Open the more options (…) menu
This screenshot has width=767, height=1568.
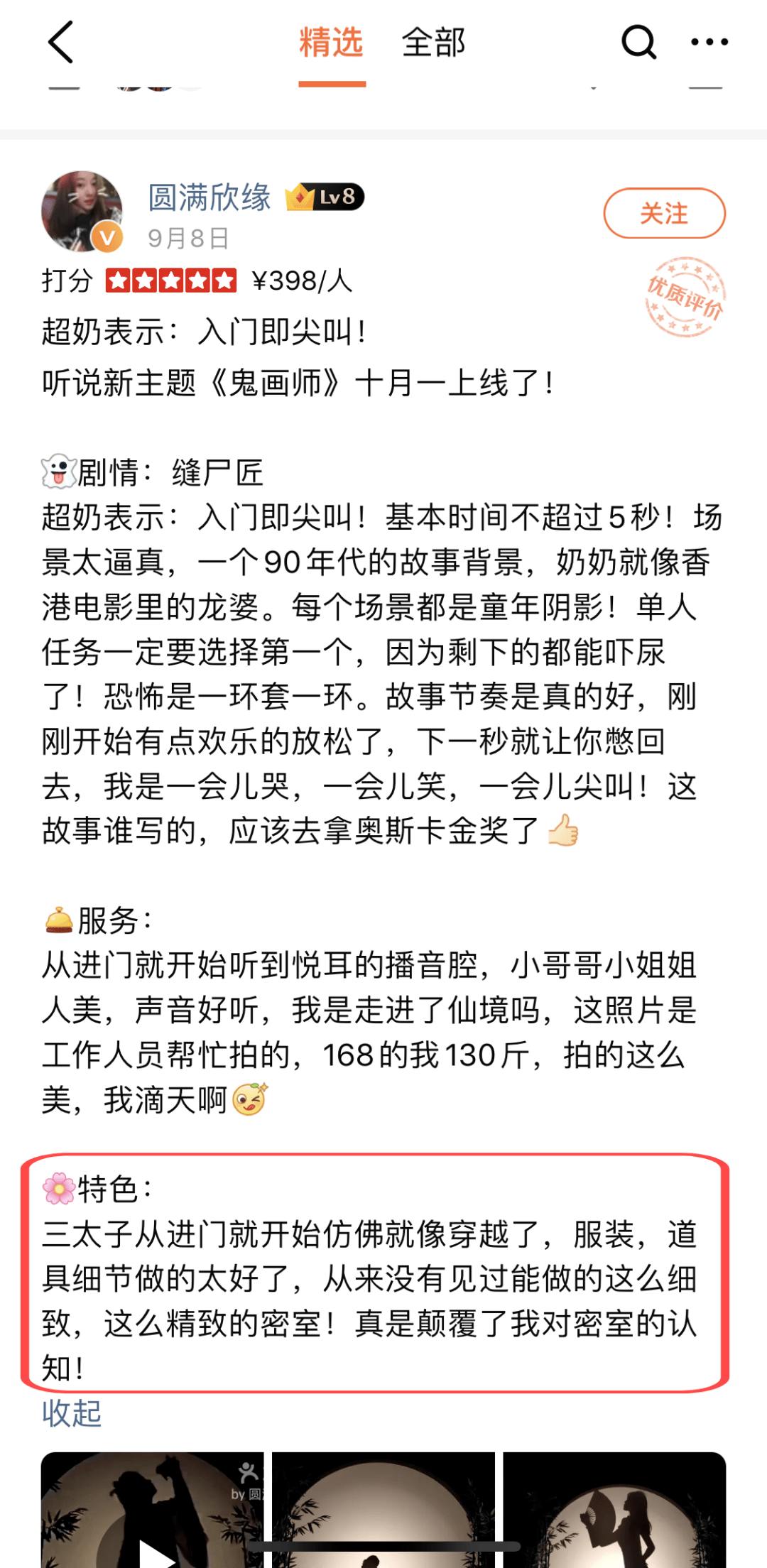[708, 43]
